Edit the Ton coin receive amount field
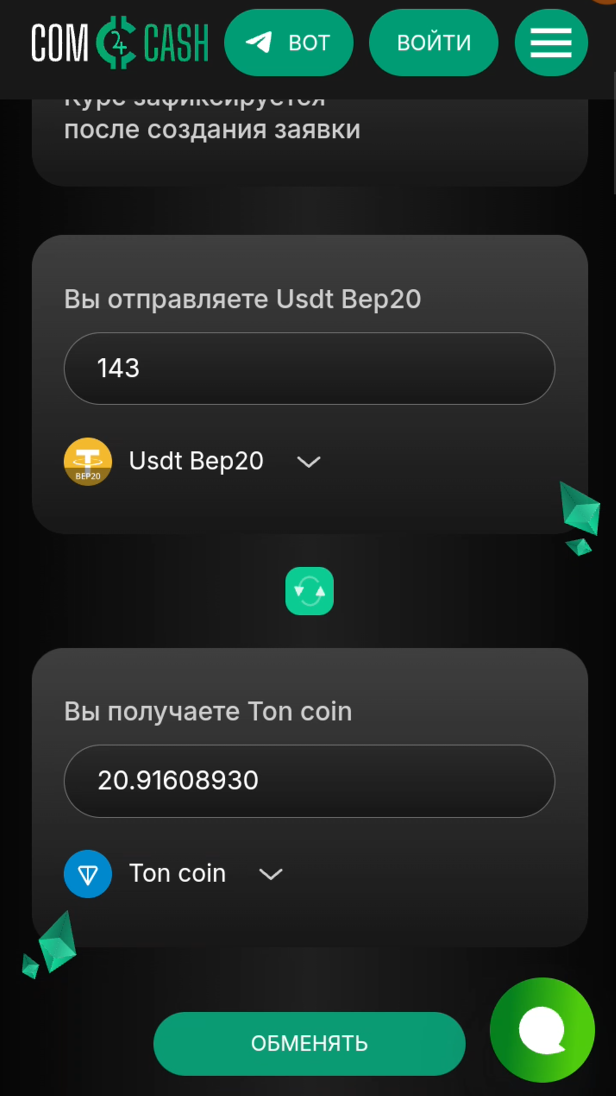The height and width of the screenshot is (1096, 616). coord(309,781)
